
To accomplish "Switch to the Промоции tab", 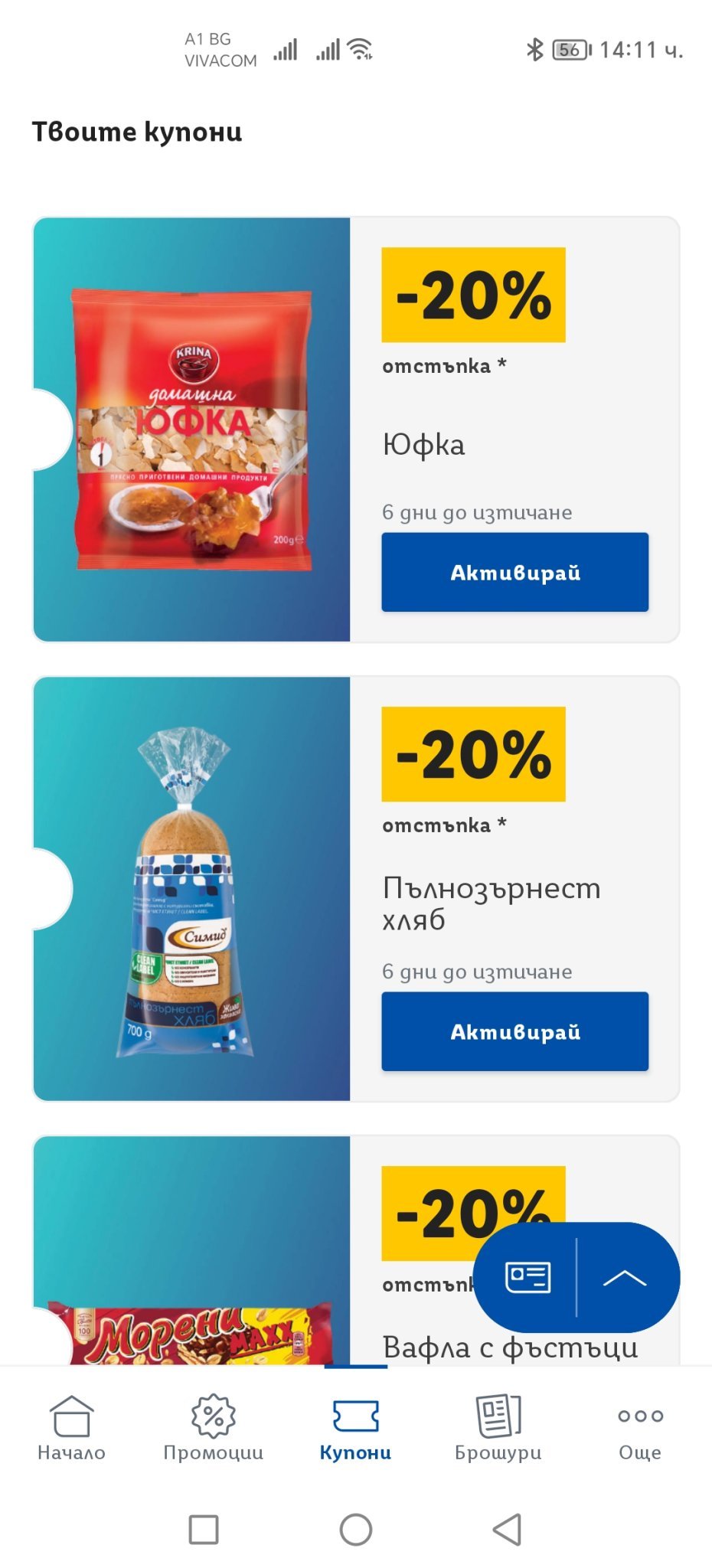I will tap(214, 1428).
